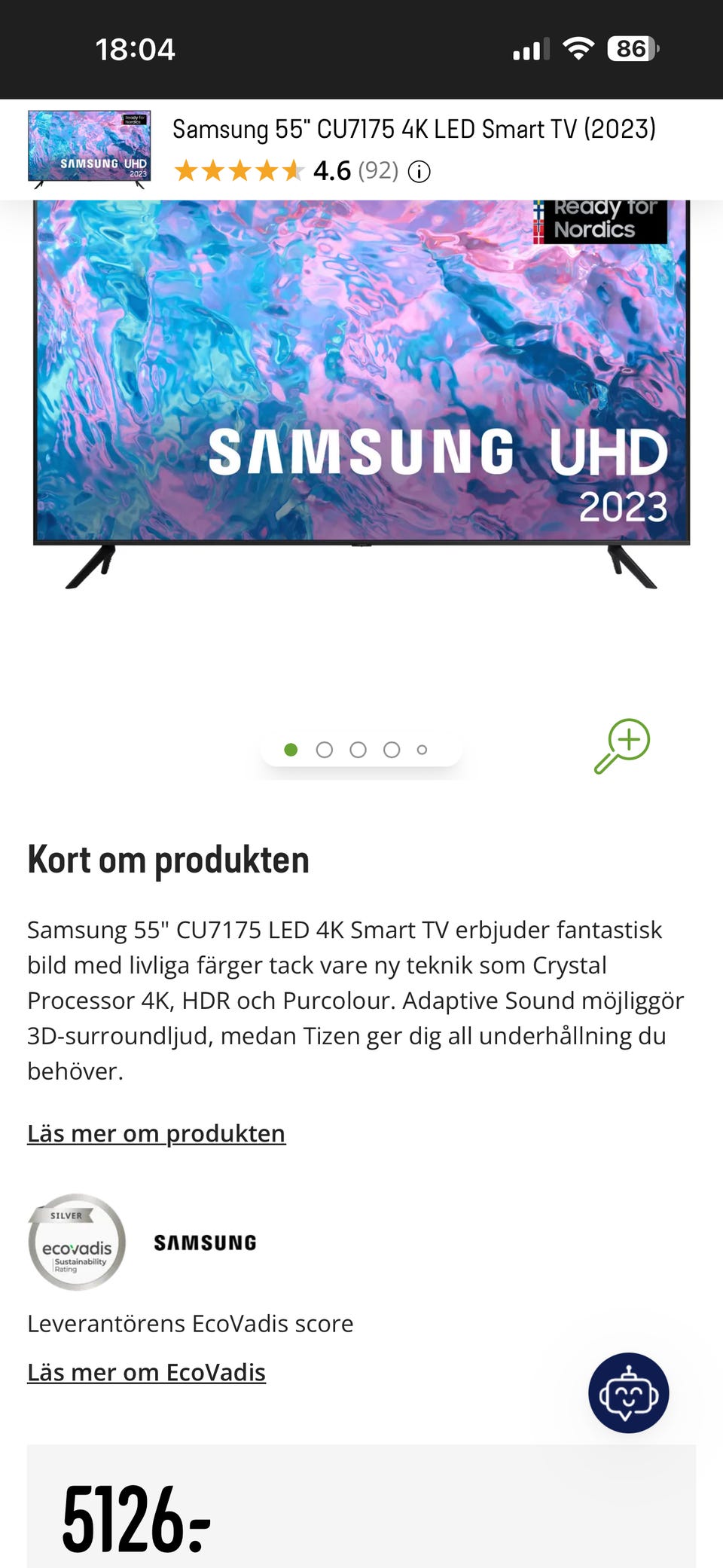The image size is (723, 1568).
Task: Select the last carousel dot
Action: (420, 750)
